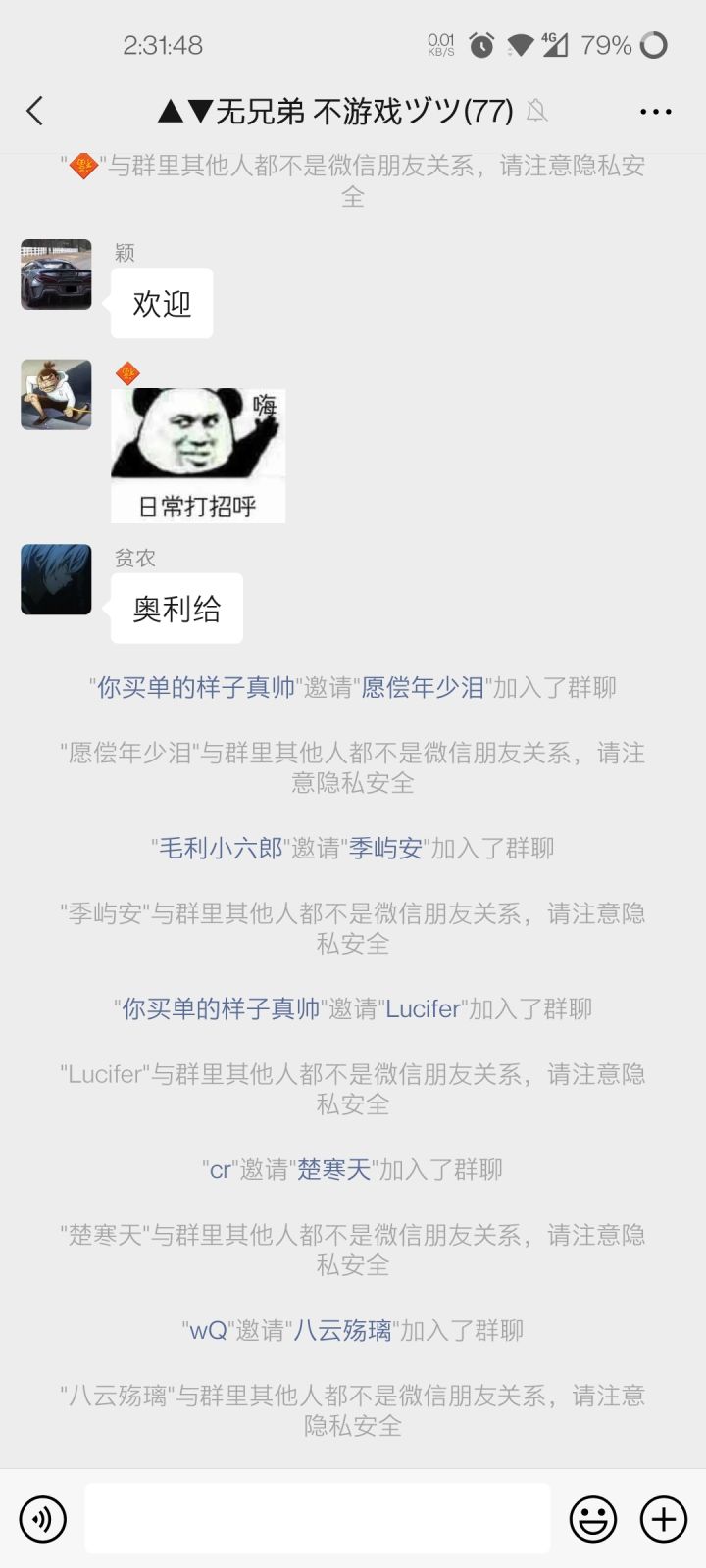The height and width of the screenshot is (1568, 706).
Task: Open the plus attachments menu
Action: [x=664, y=1519]
